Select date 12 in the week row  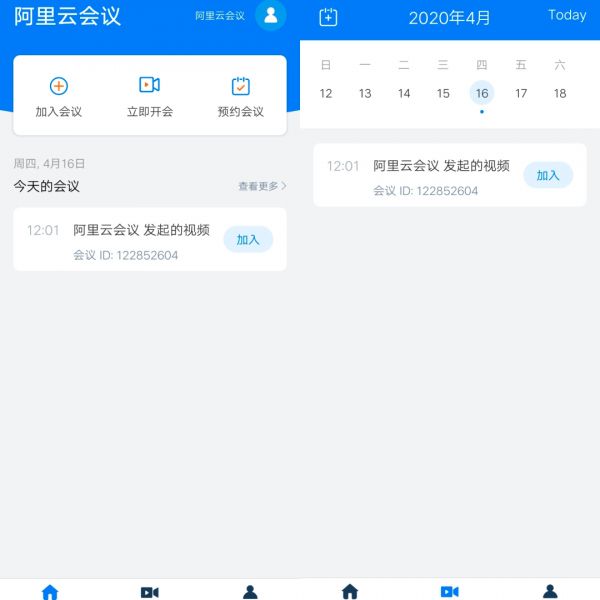pos(326,93)
